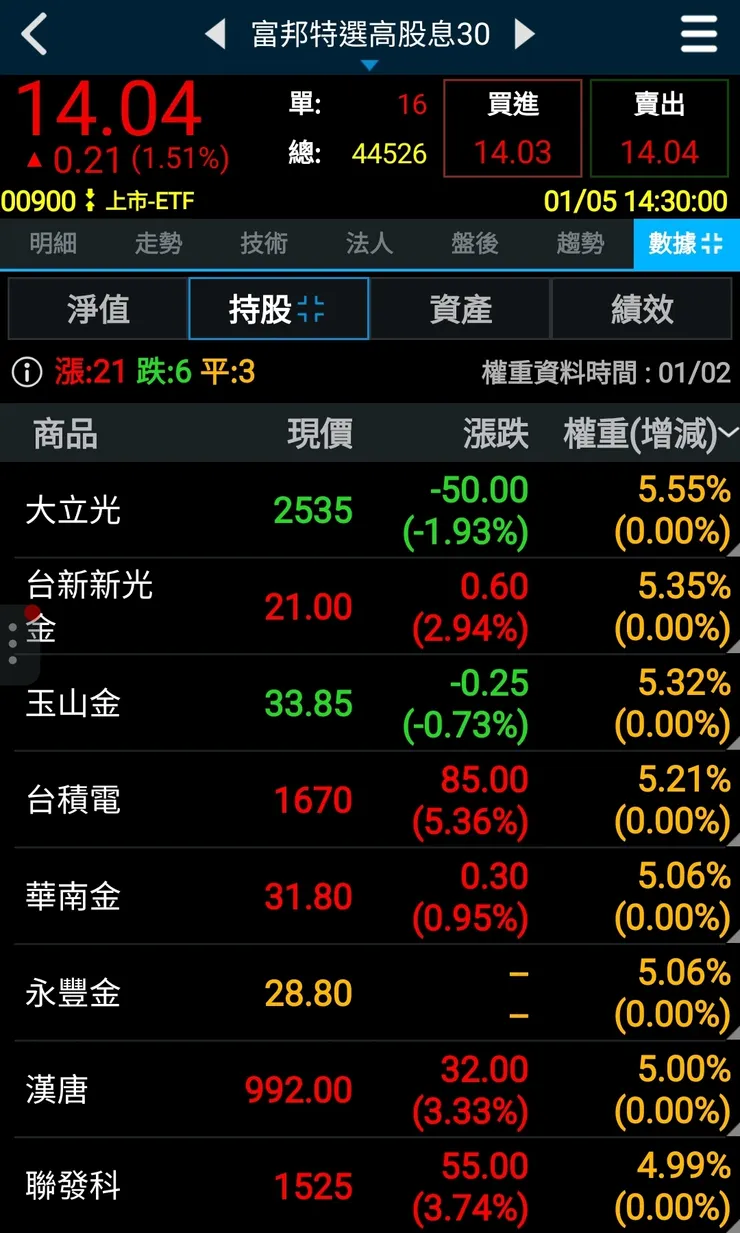Tap the split-view icon next to 數據 tab
This screenshot has height=1233, width=740.
point(713,243)
